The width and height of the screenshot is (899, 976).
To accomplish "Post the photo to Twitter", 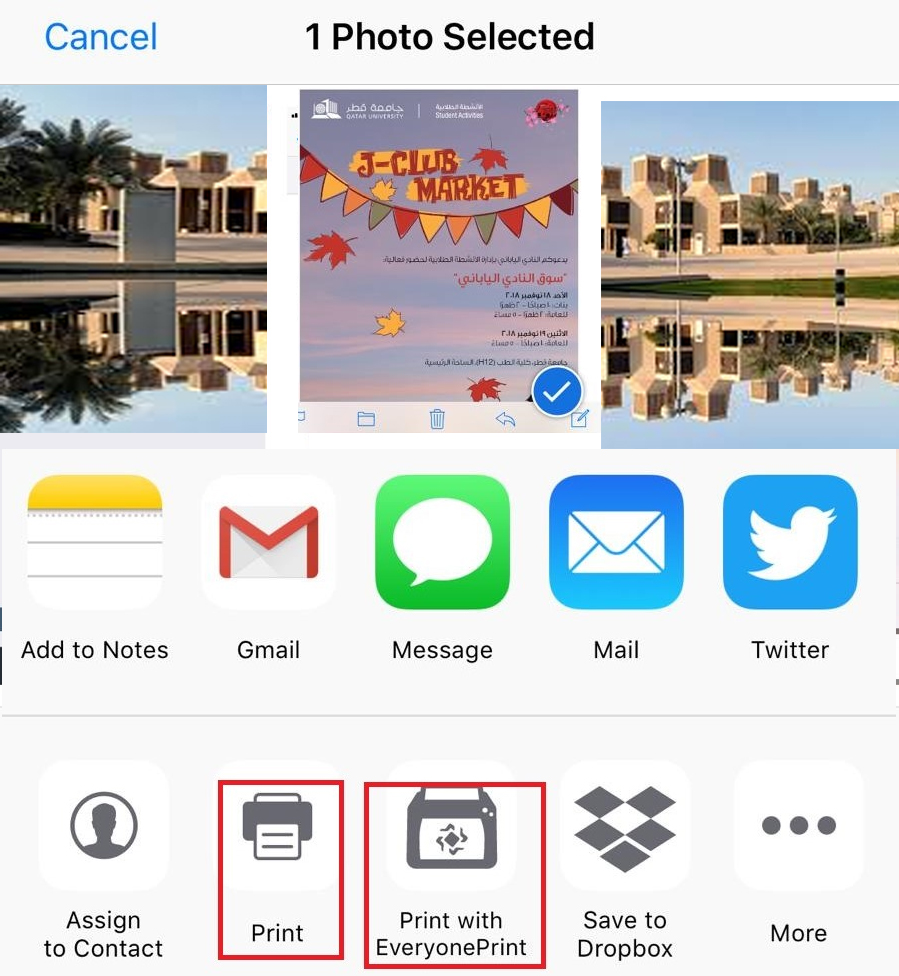I will pyautogui.click(x=790, y=543).
